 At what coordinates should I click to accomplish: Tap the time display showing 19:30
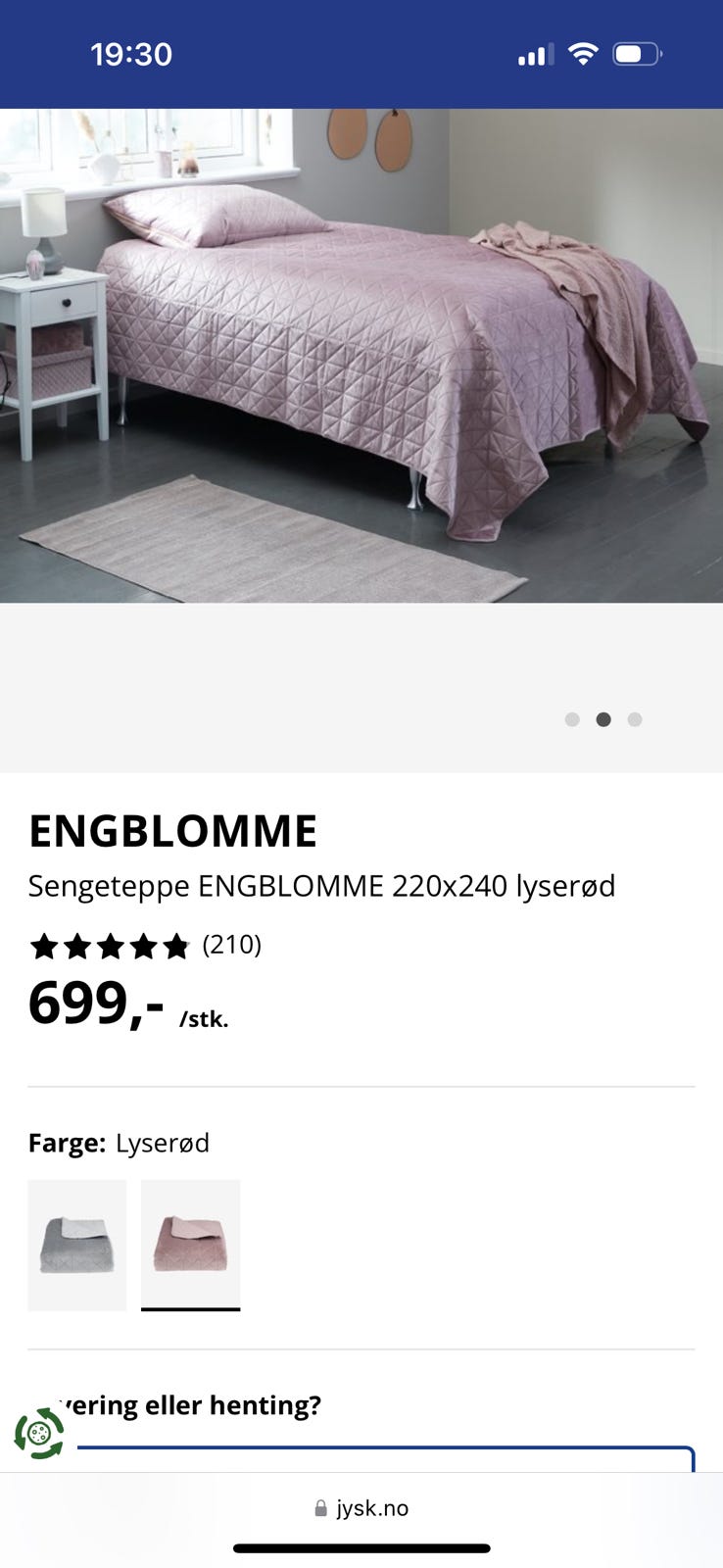[x=130, y=54]
